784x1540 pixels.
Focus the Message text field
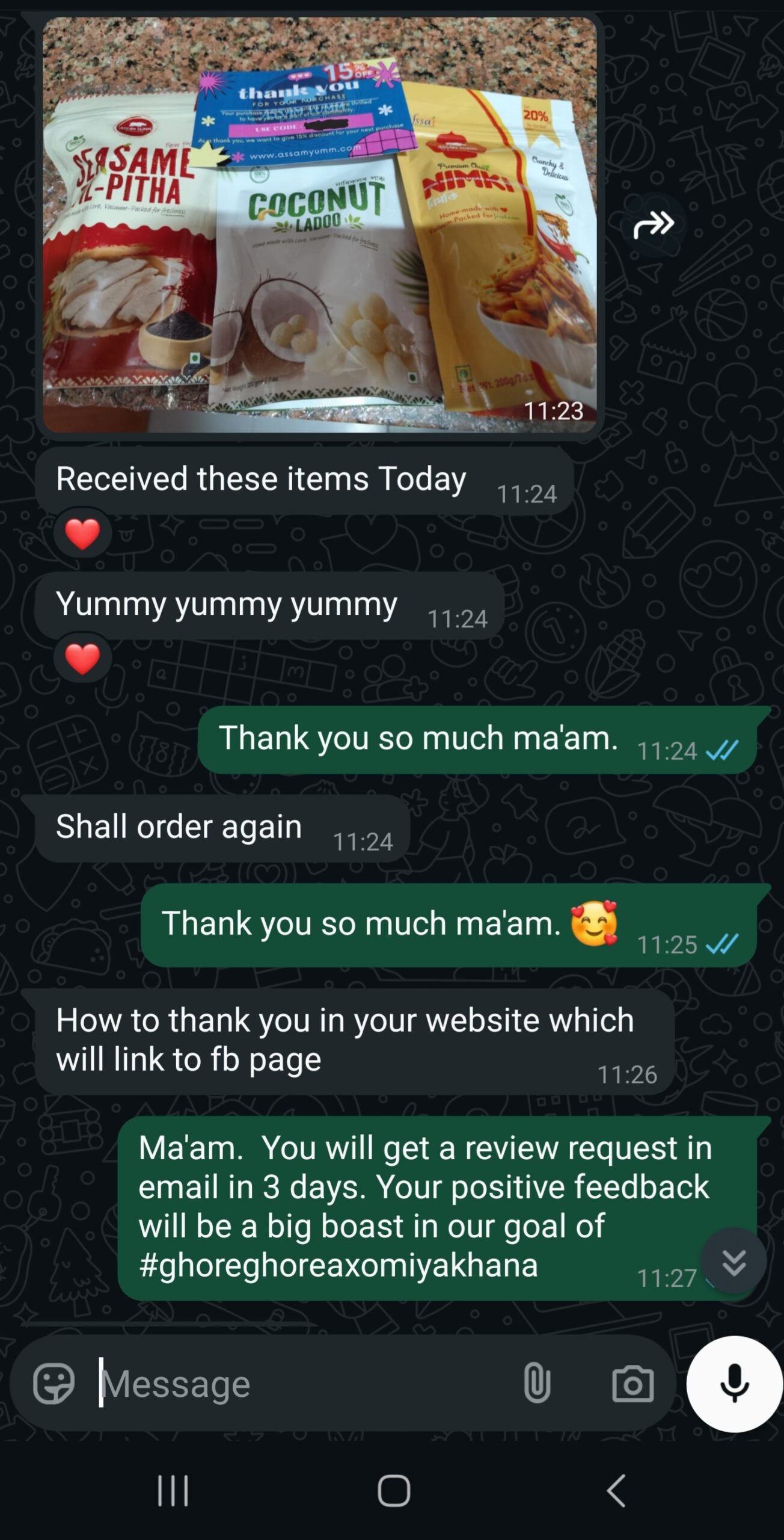[x=301, y=1384]
